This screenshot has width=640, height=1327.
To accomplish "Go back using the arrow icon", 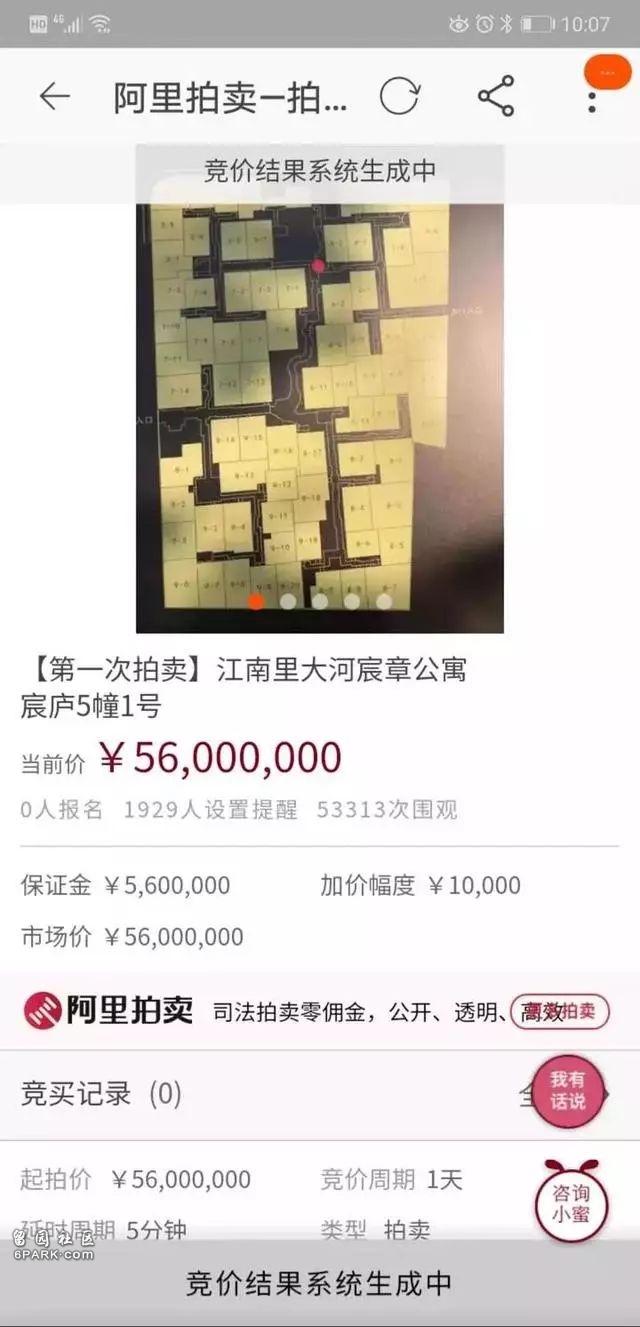I will 54,96.
